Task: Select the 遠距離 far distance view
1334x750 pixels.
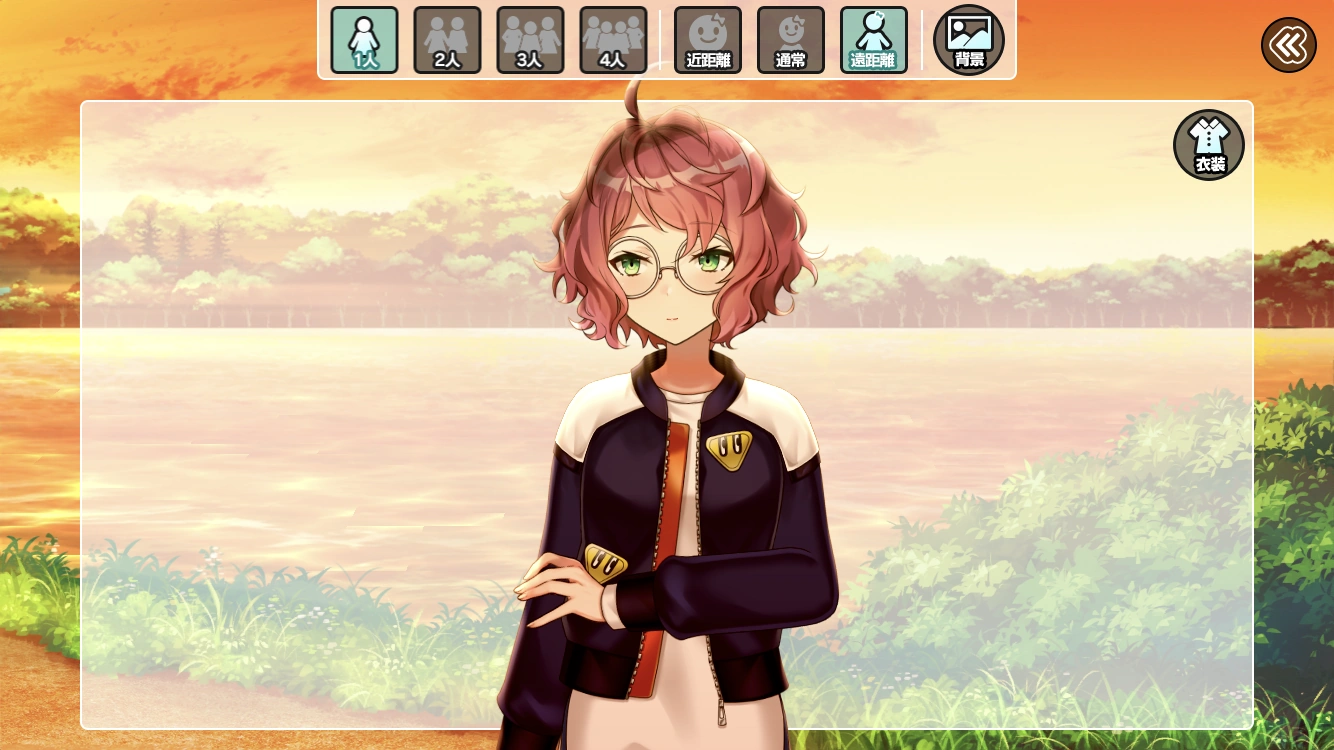Action: [x=874, y=40]
